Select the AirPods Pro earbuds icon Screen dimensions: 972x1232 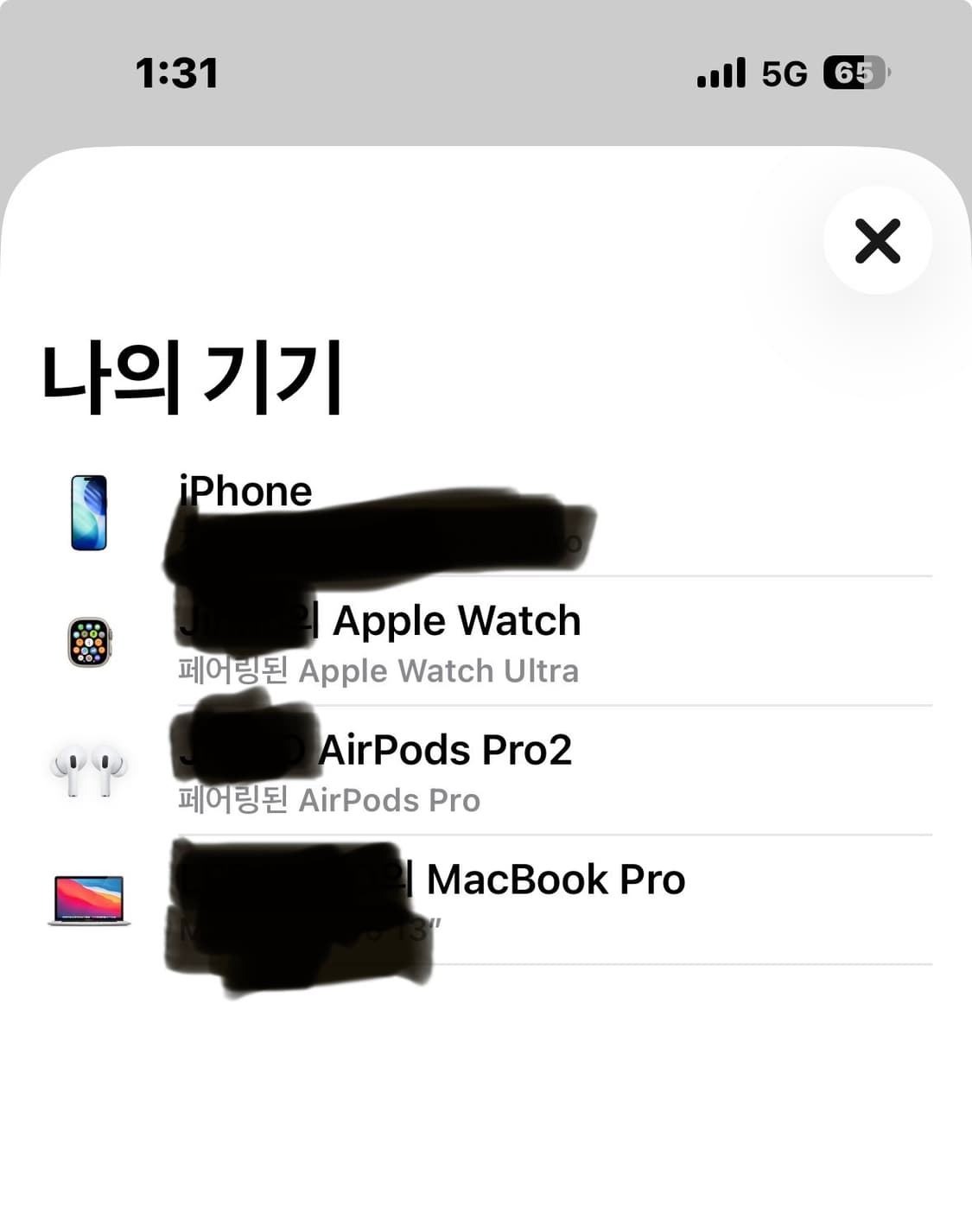point(86,773)
